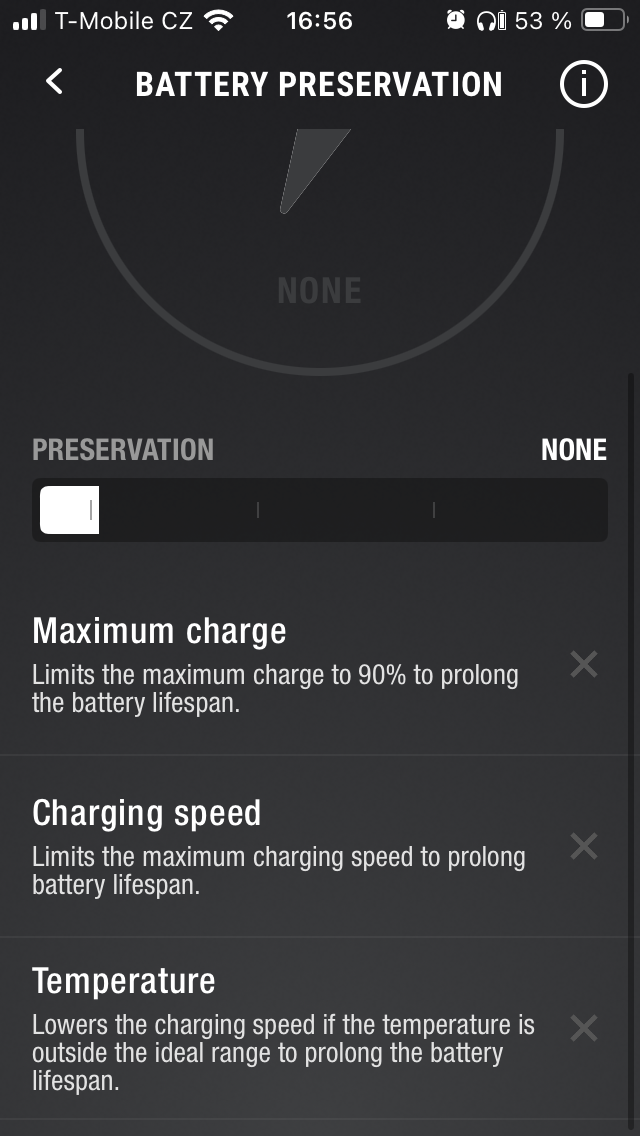Toggle the Charging speed limit option

point(583,847)
